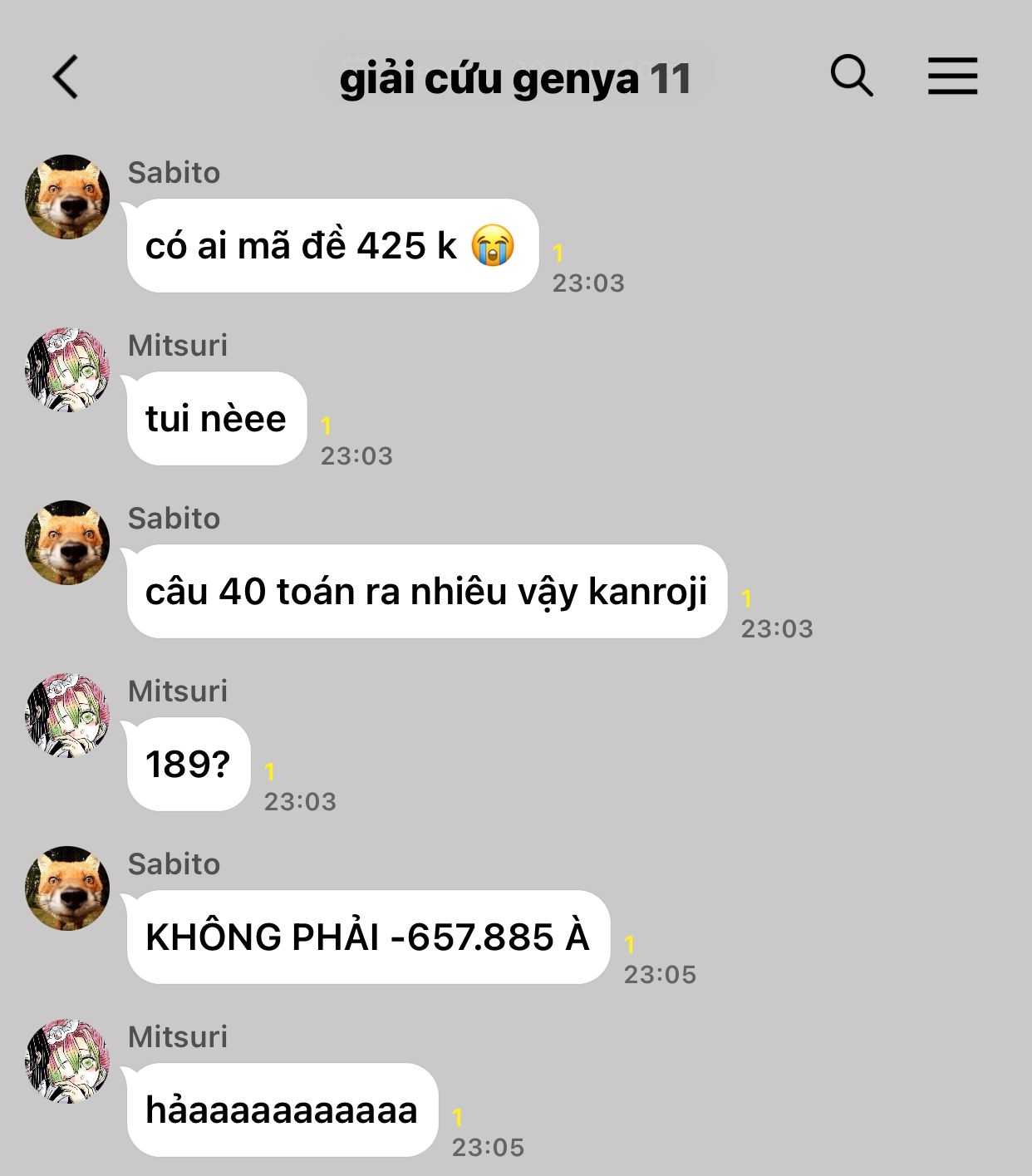View Mitsuri's profile beside 'tui nèee'

pos(67,370)
